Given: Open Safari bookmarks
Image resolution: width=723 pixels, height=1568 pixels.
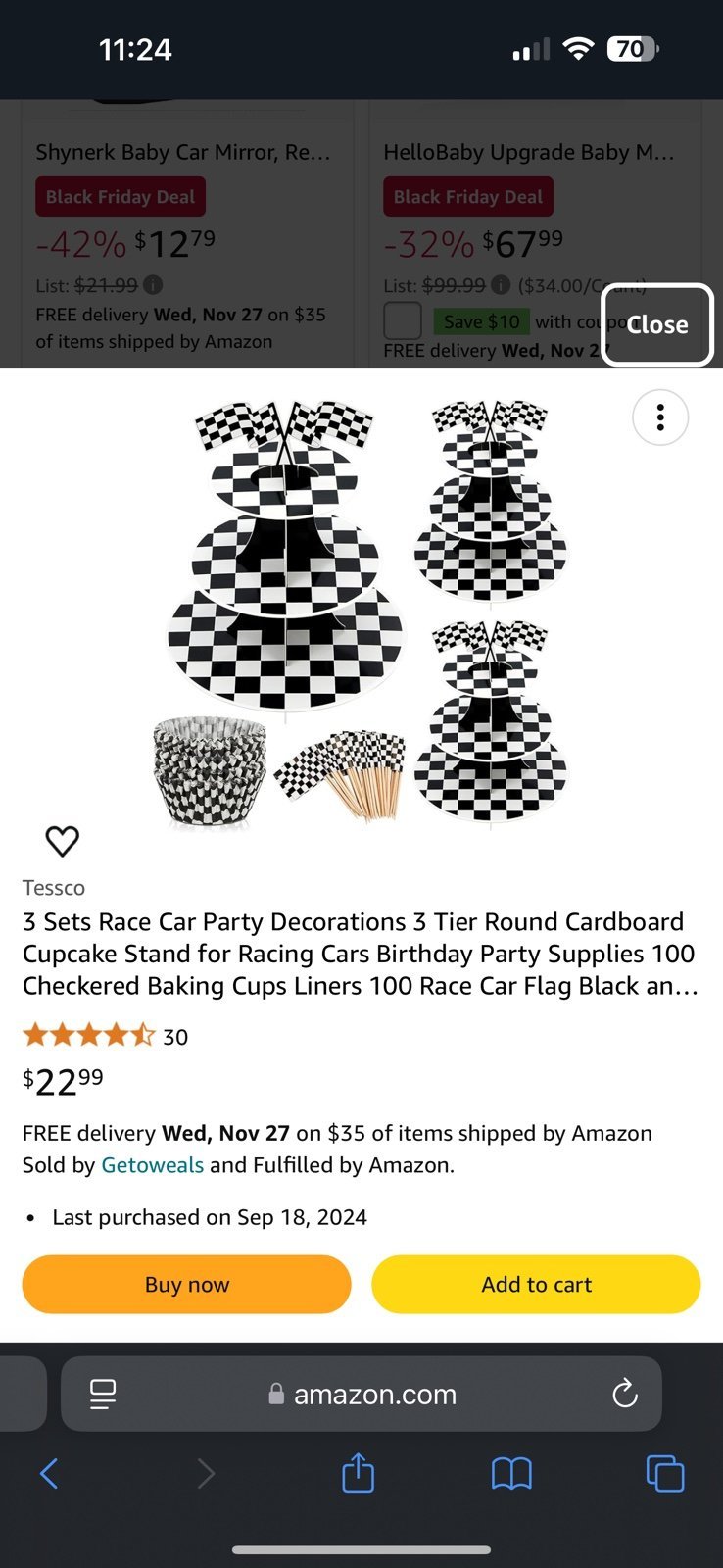Looking at the screenshot, I should pos(511,1473).
